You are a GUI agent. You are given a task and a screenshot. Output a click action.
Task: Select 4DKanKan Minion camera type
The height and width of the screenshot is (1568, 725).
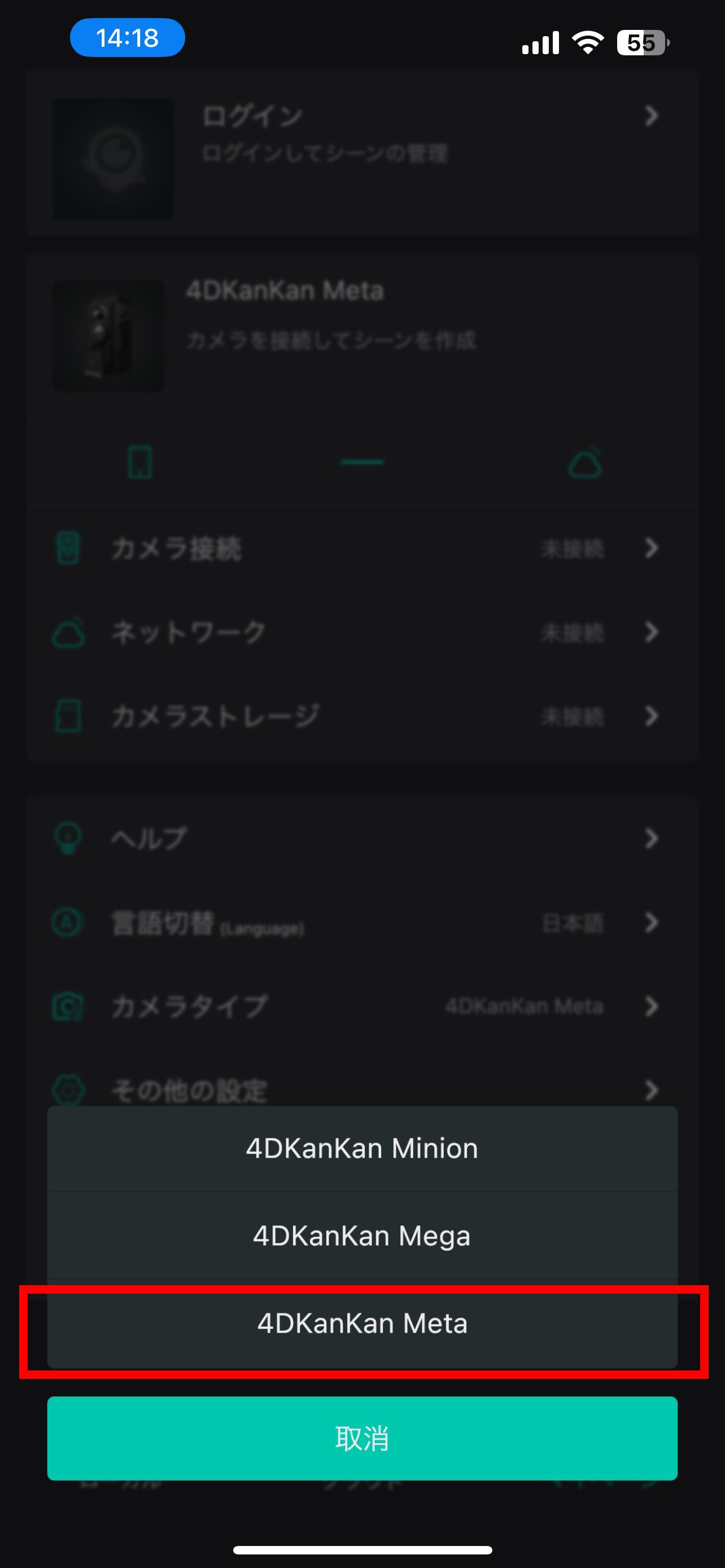[x=362, y=1149]
